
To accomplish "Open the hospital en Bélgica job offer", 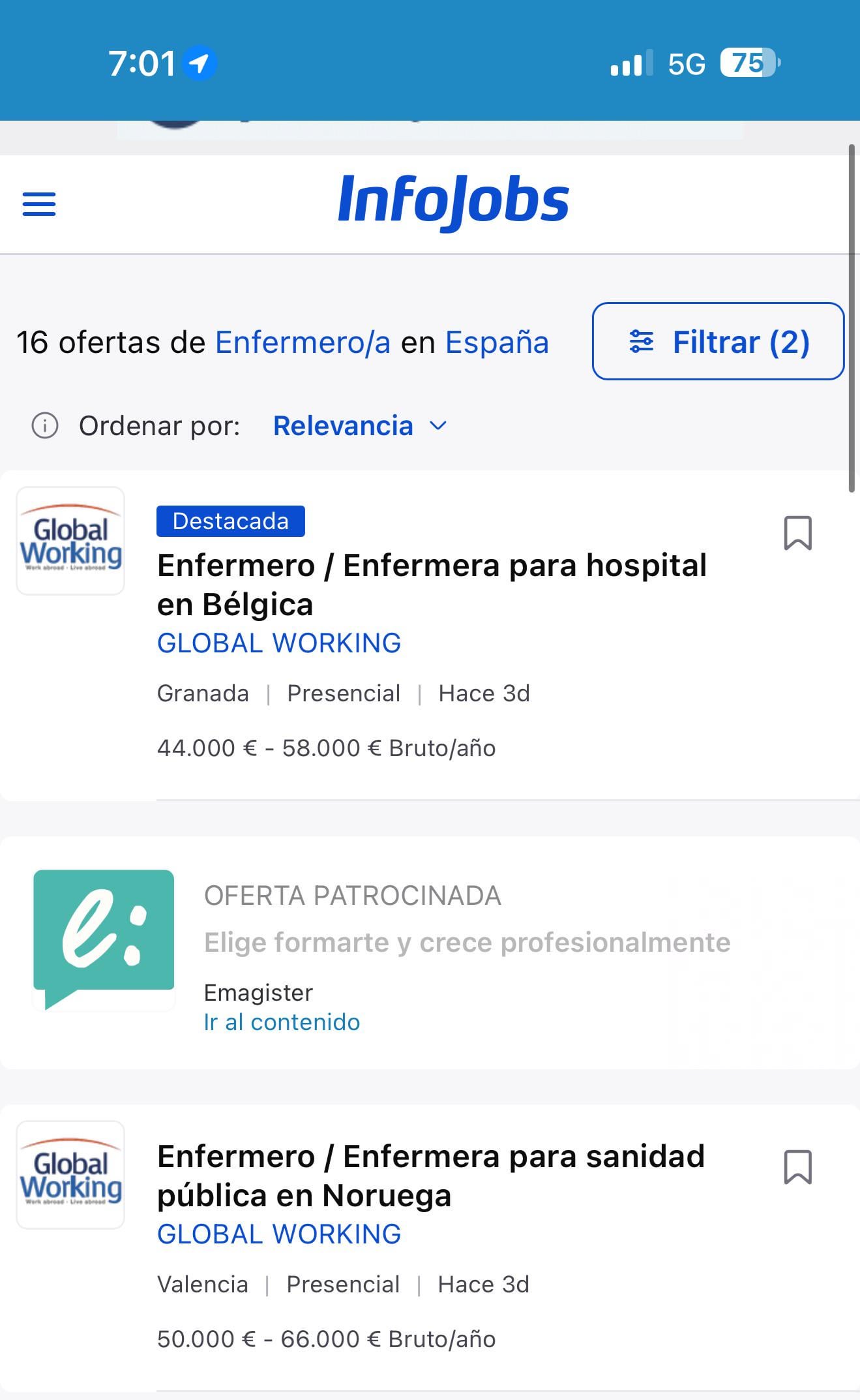I will [x=432, y=585].
